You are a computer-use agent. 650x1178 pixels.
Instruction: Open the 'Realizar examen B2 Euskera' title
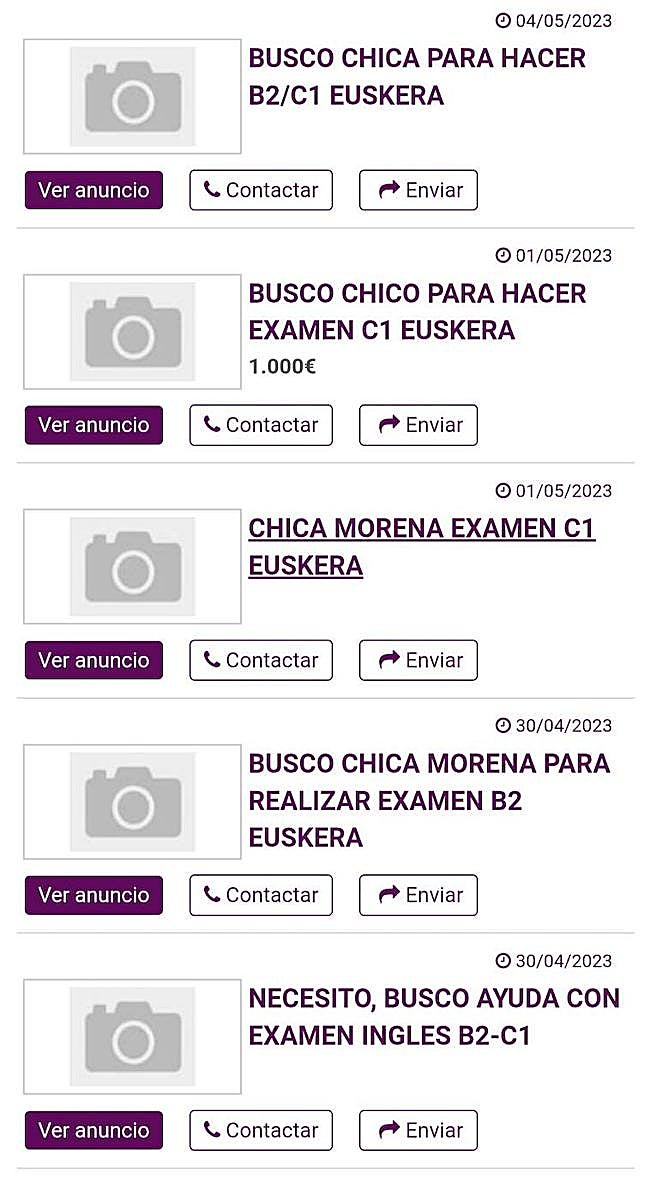[428, 800]
